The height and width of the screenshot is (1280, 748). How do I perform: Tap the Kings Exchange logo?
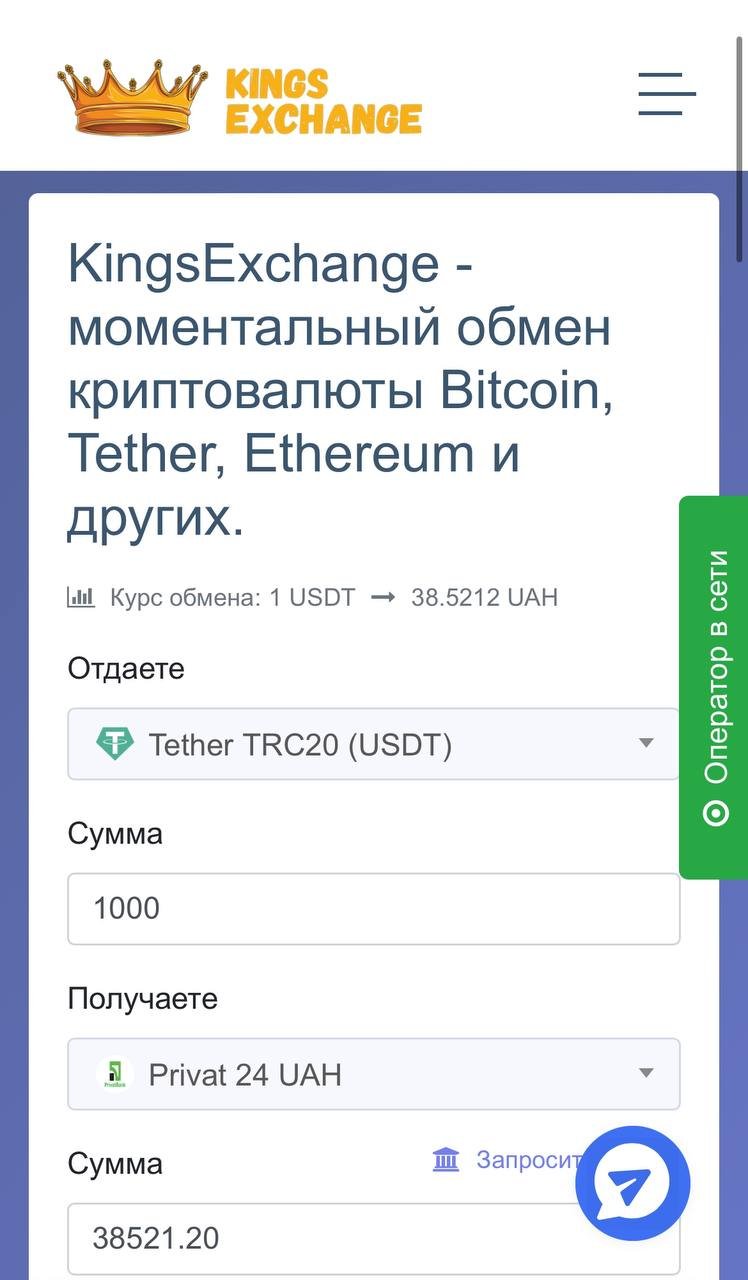pos(240,98)
